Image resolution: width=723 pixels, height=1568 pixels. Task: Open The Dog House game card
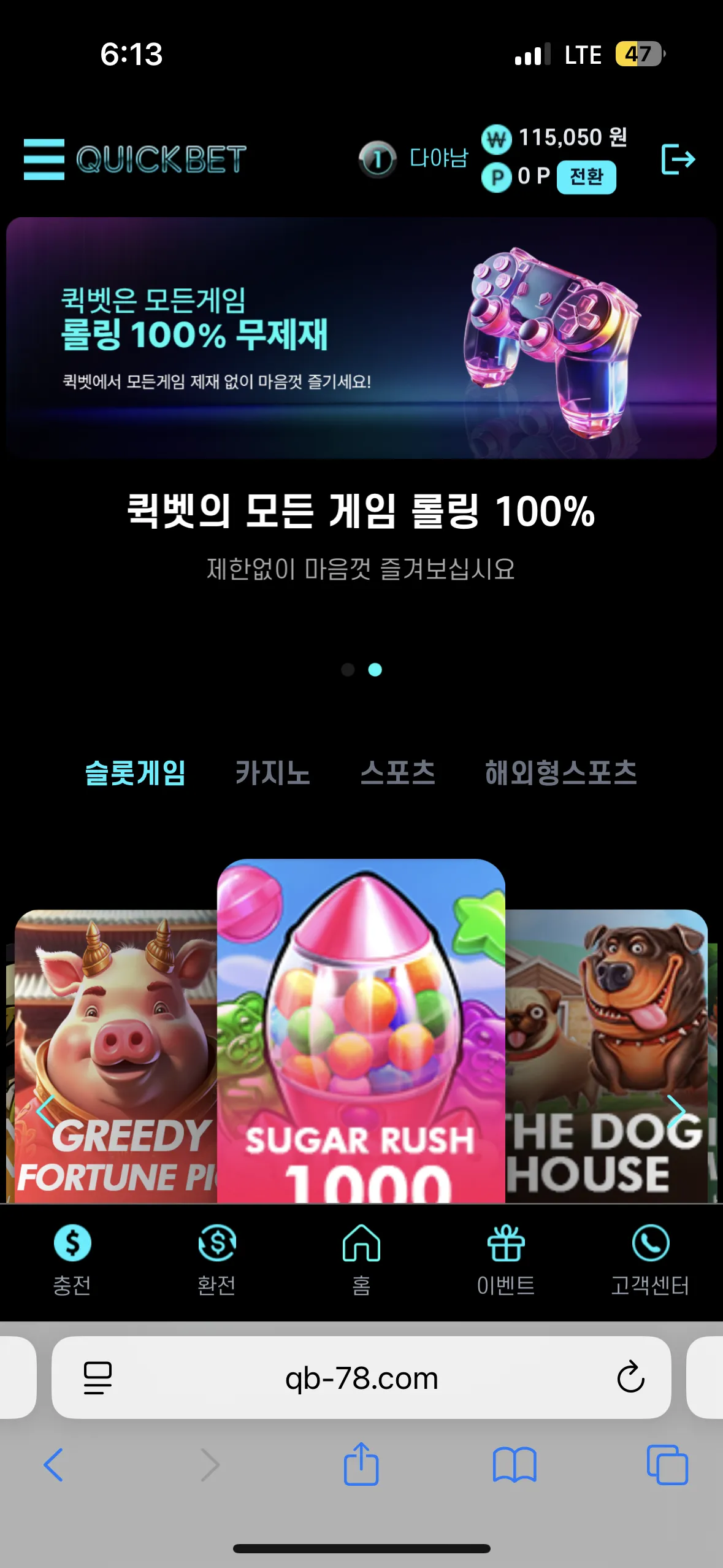pyautogui.click(x=606, y=1055)
